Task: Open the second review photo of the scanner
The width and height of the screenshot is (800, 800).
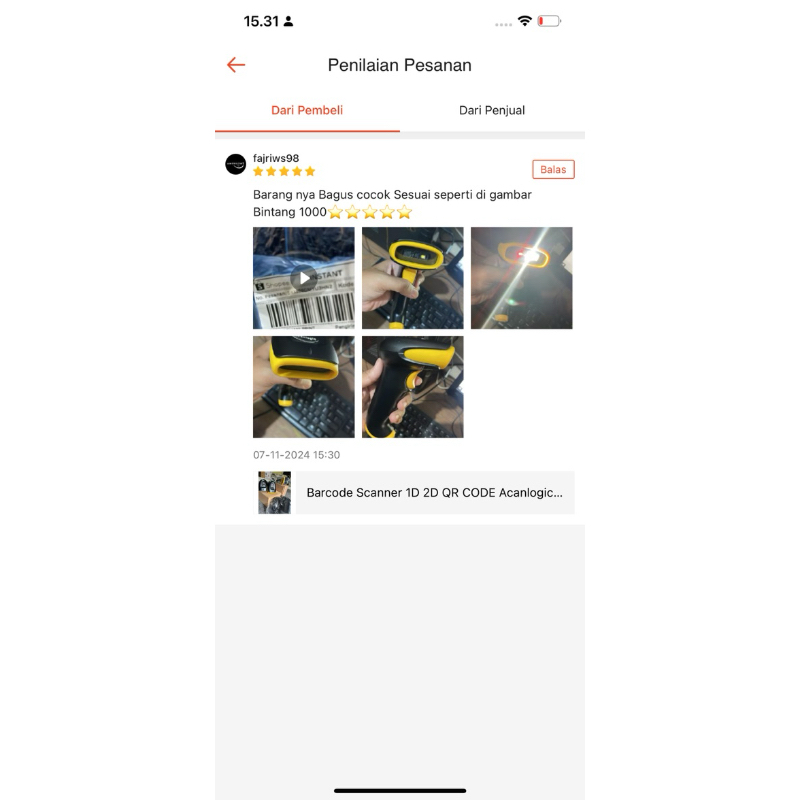Action: point(412,278)
